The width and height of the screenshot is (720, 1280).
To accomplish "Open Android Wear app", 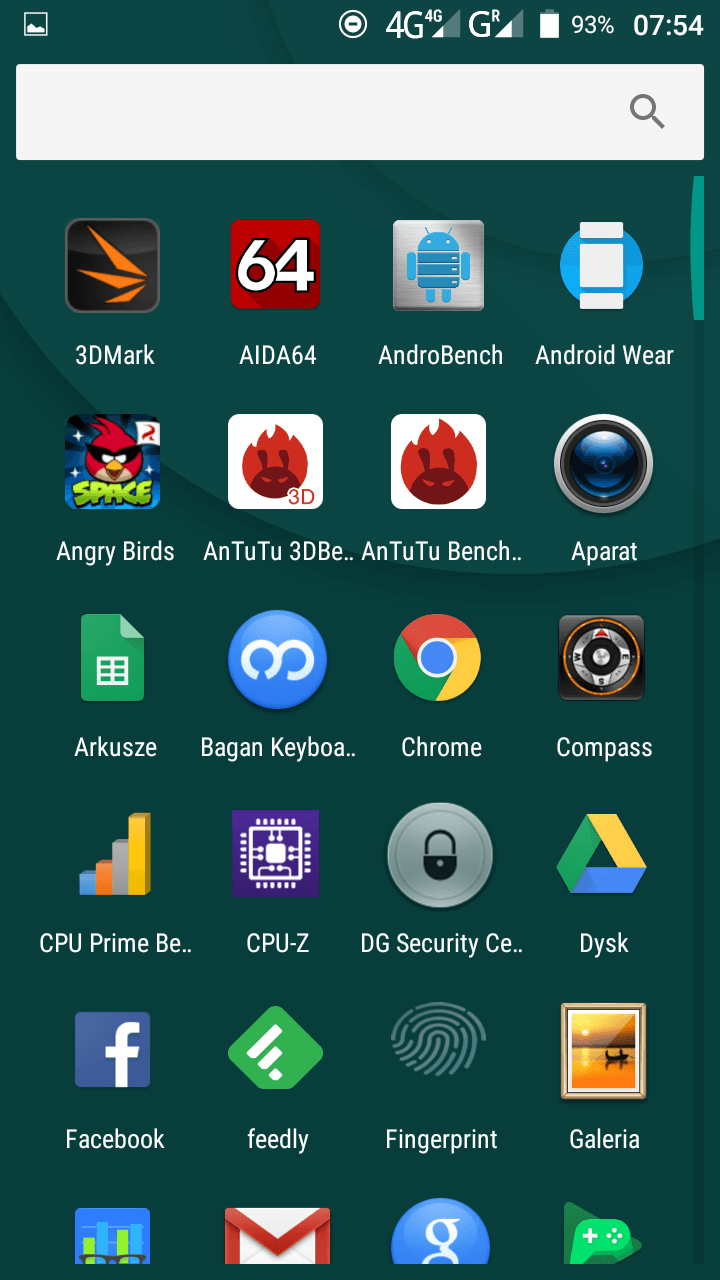I will tap(603, 265).
